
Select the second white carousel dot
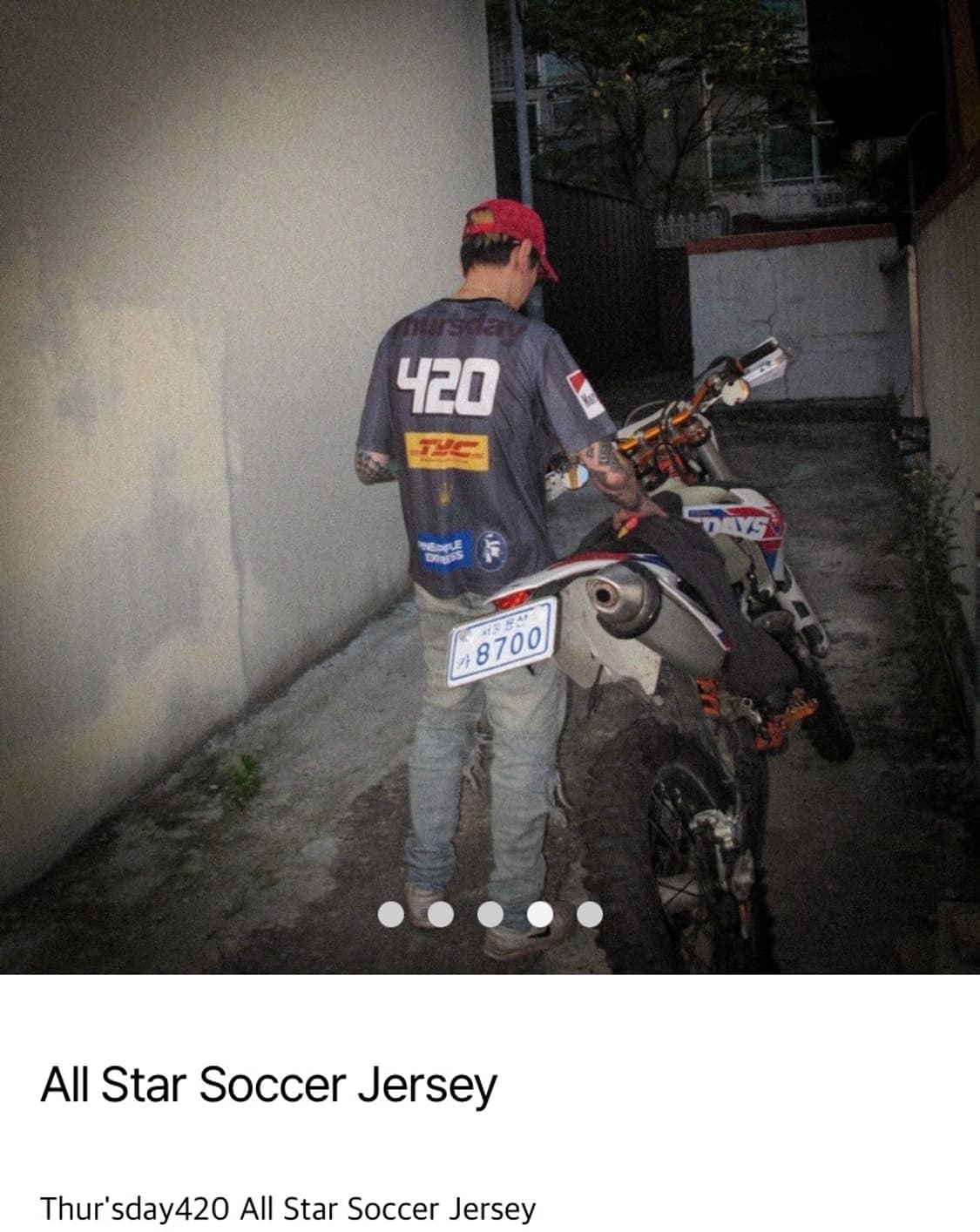coord(443,913)
